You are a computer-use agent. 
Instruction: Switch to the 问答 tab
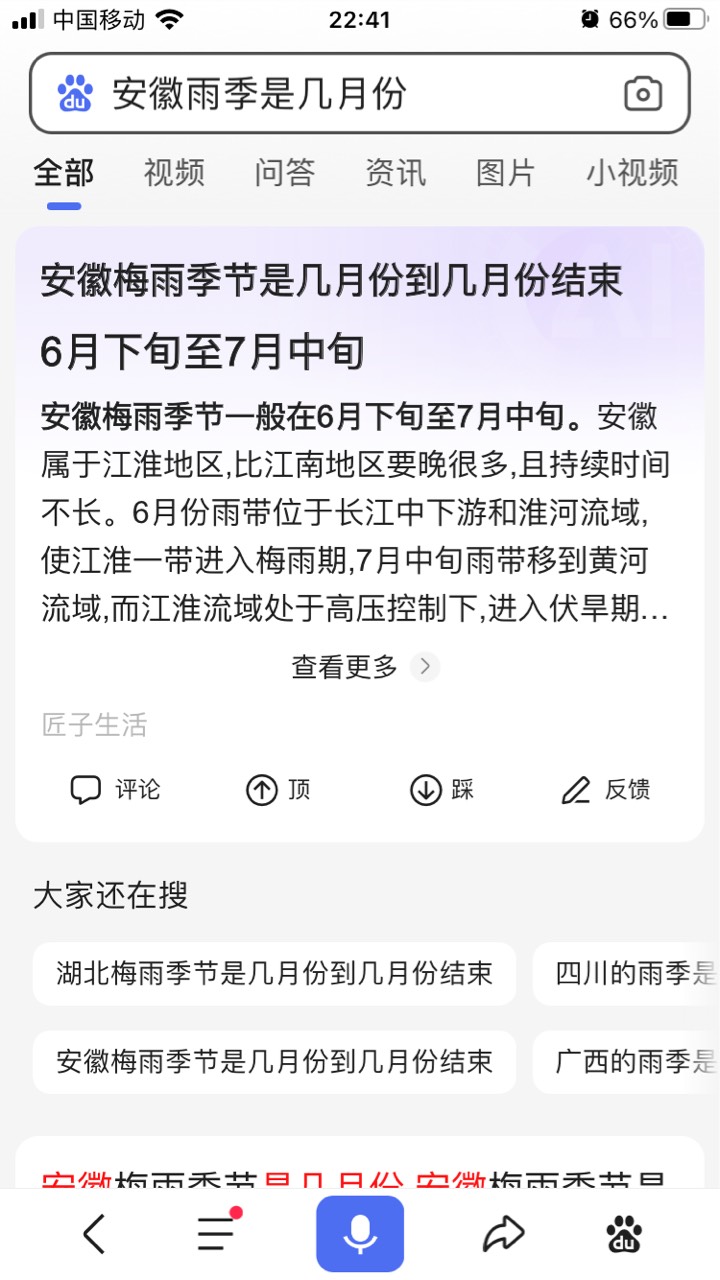[x=284, y=172]
